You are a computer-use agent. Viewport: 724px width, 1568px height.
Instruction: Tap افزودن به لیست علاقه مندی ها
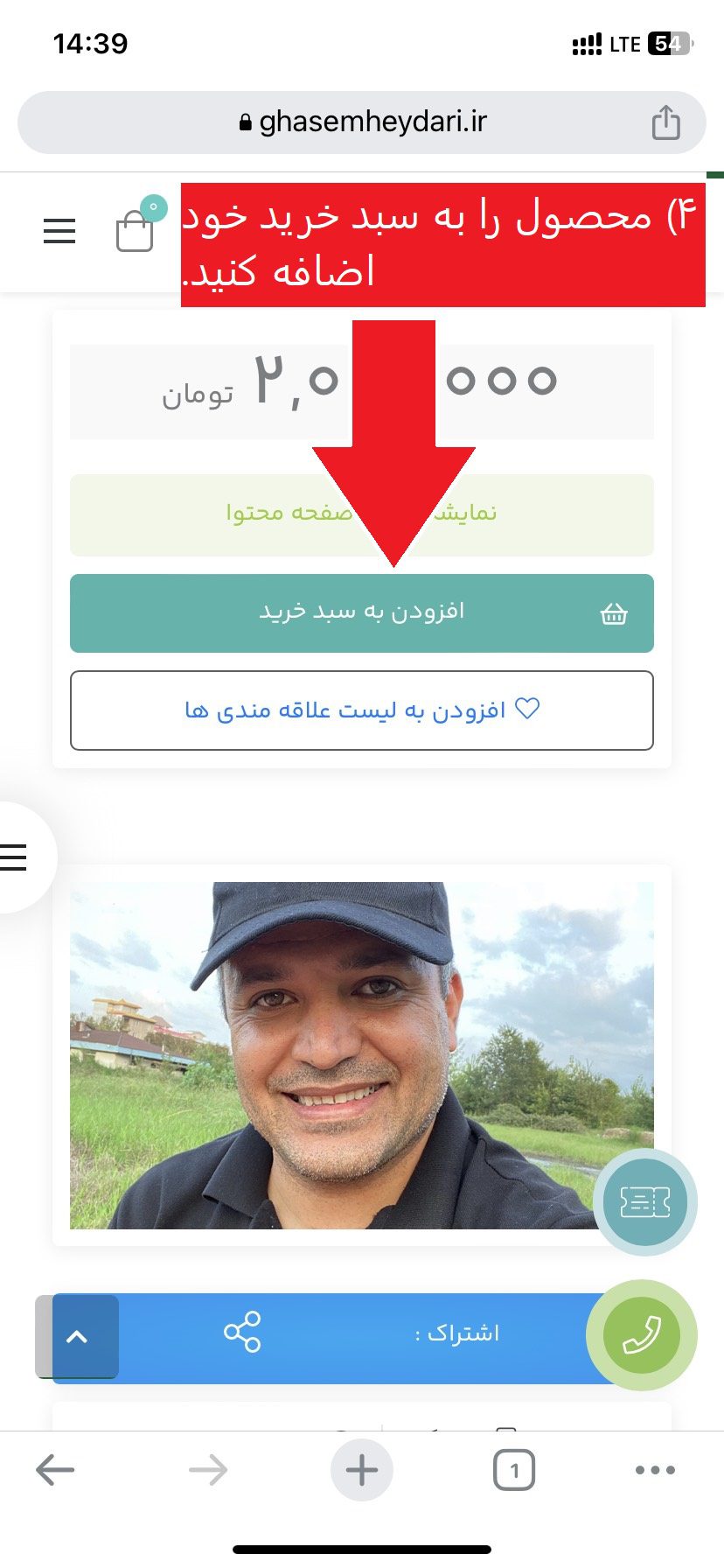click(x=362, y=710)
